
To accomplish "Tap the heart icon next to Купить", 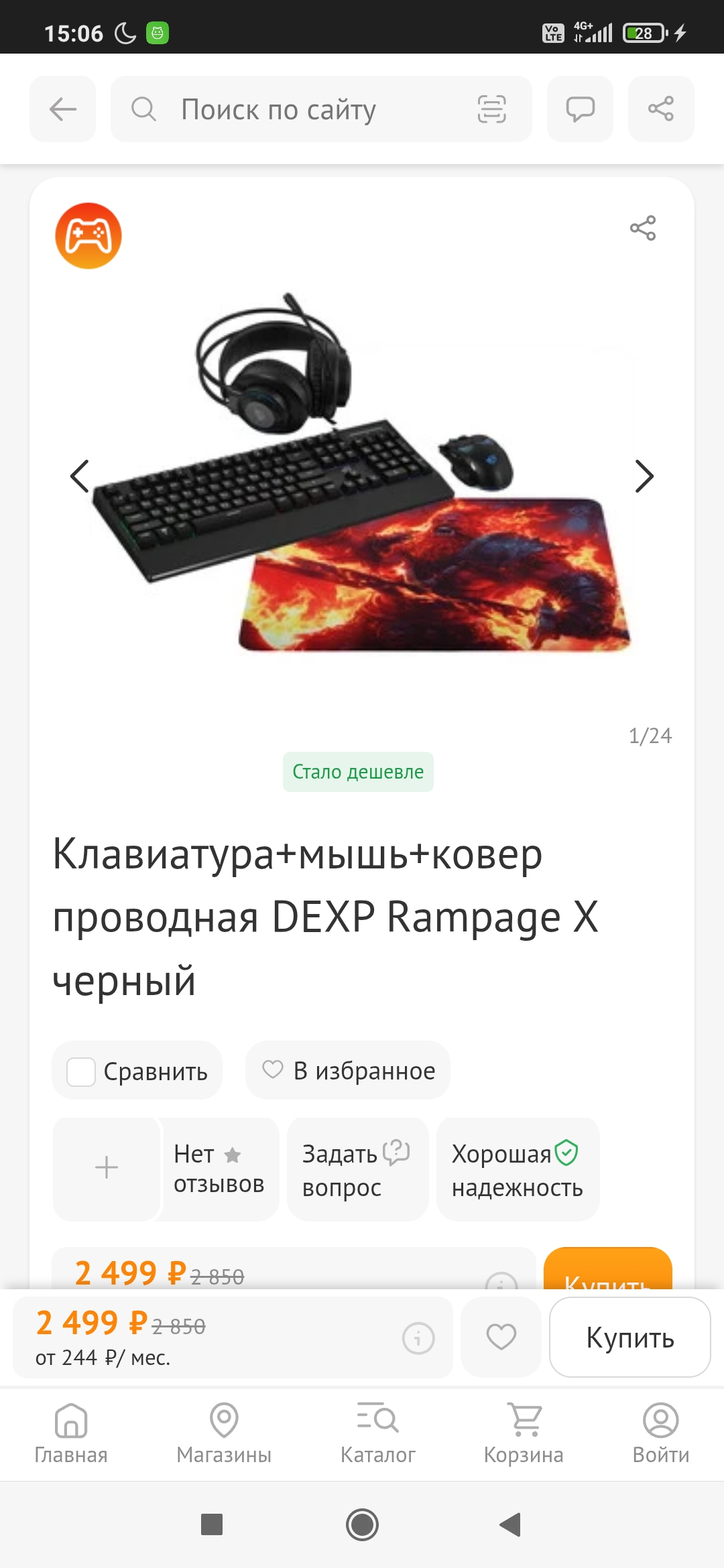I will click(x=501, y=1337).
